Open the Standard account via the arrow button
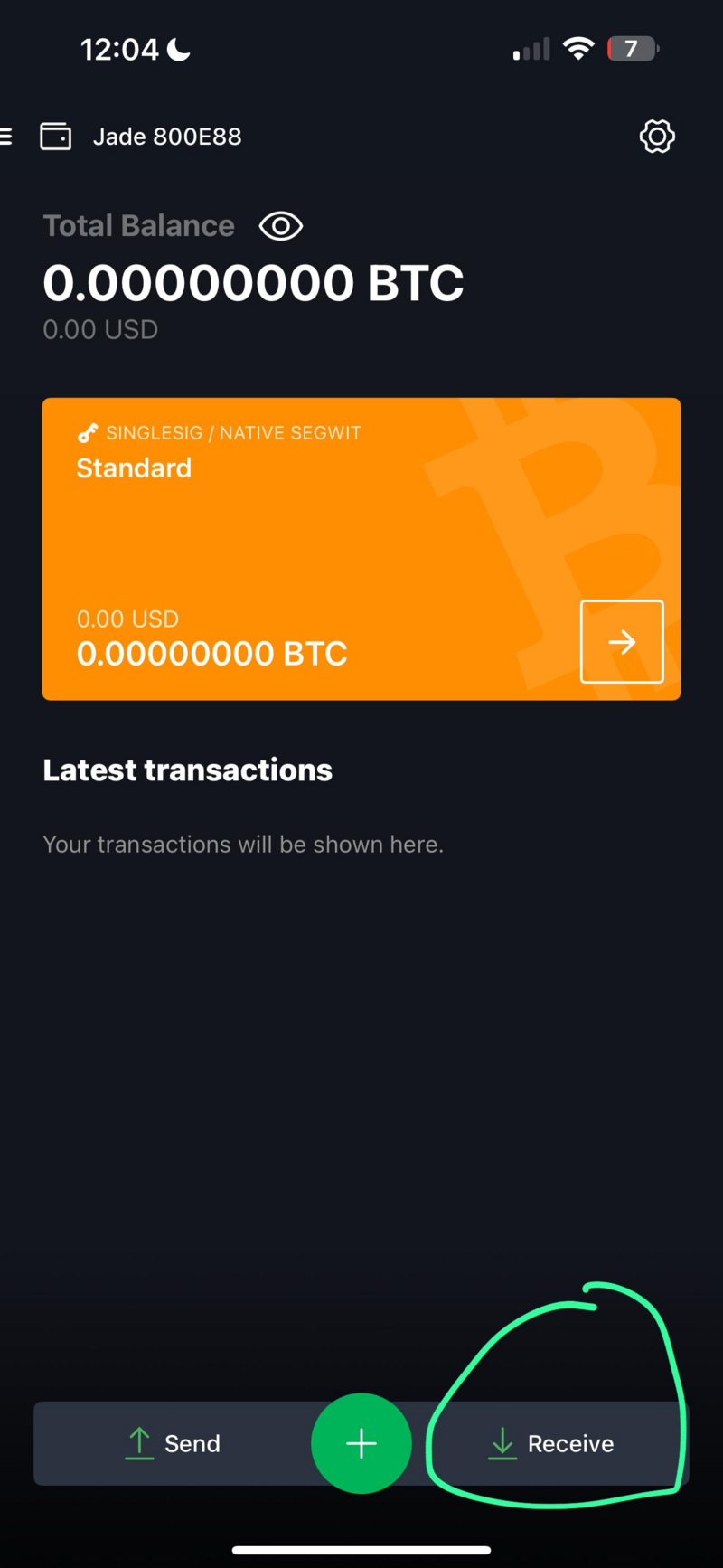This screenshot has width=723, height=1568. pos(622,641)
